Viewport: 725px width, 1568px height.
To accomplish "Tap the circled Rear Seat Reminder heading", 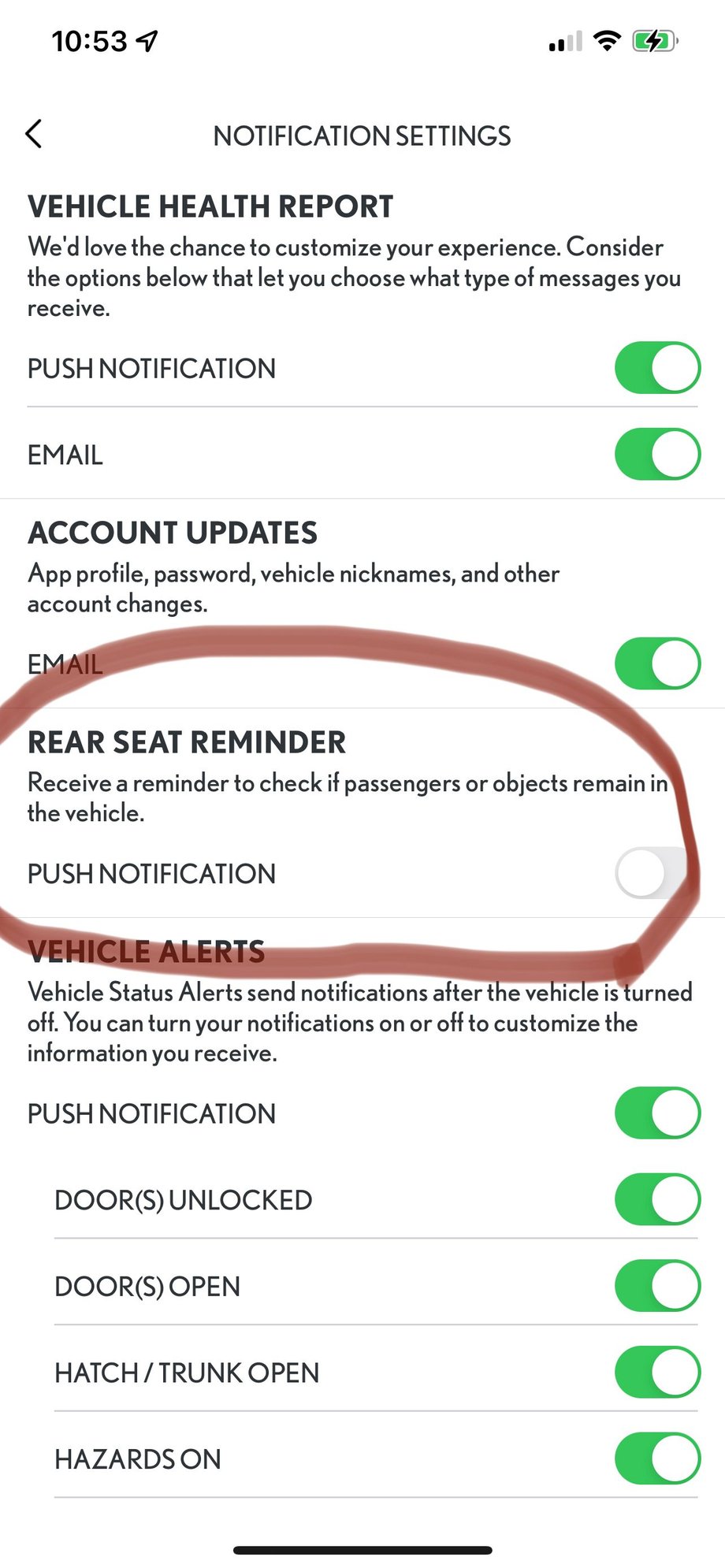I will click(x=186, y=741).
